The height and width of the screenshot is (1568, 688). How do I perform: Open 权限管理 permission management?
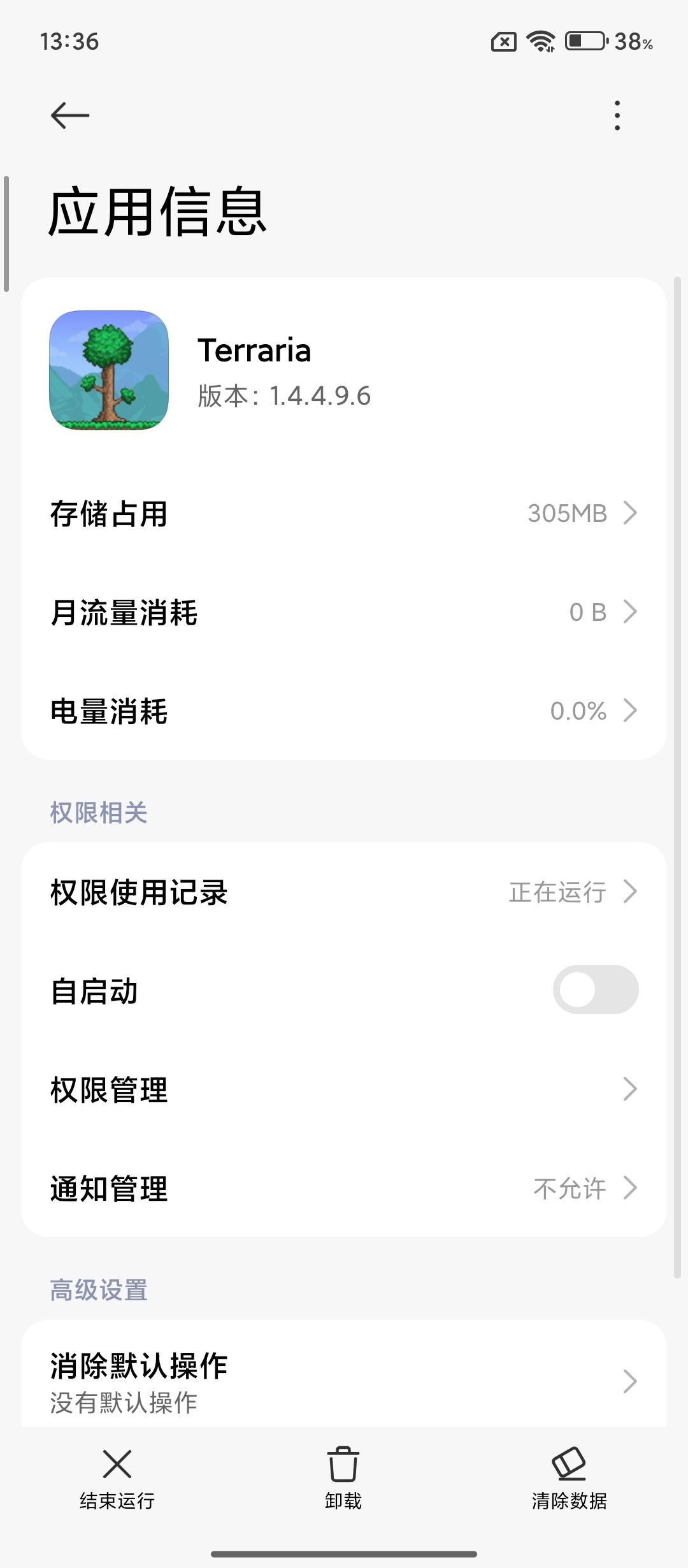[x=344, y=1089]
